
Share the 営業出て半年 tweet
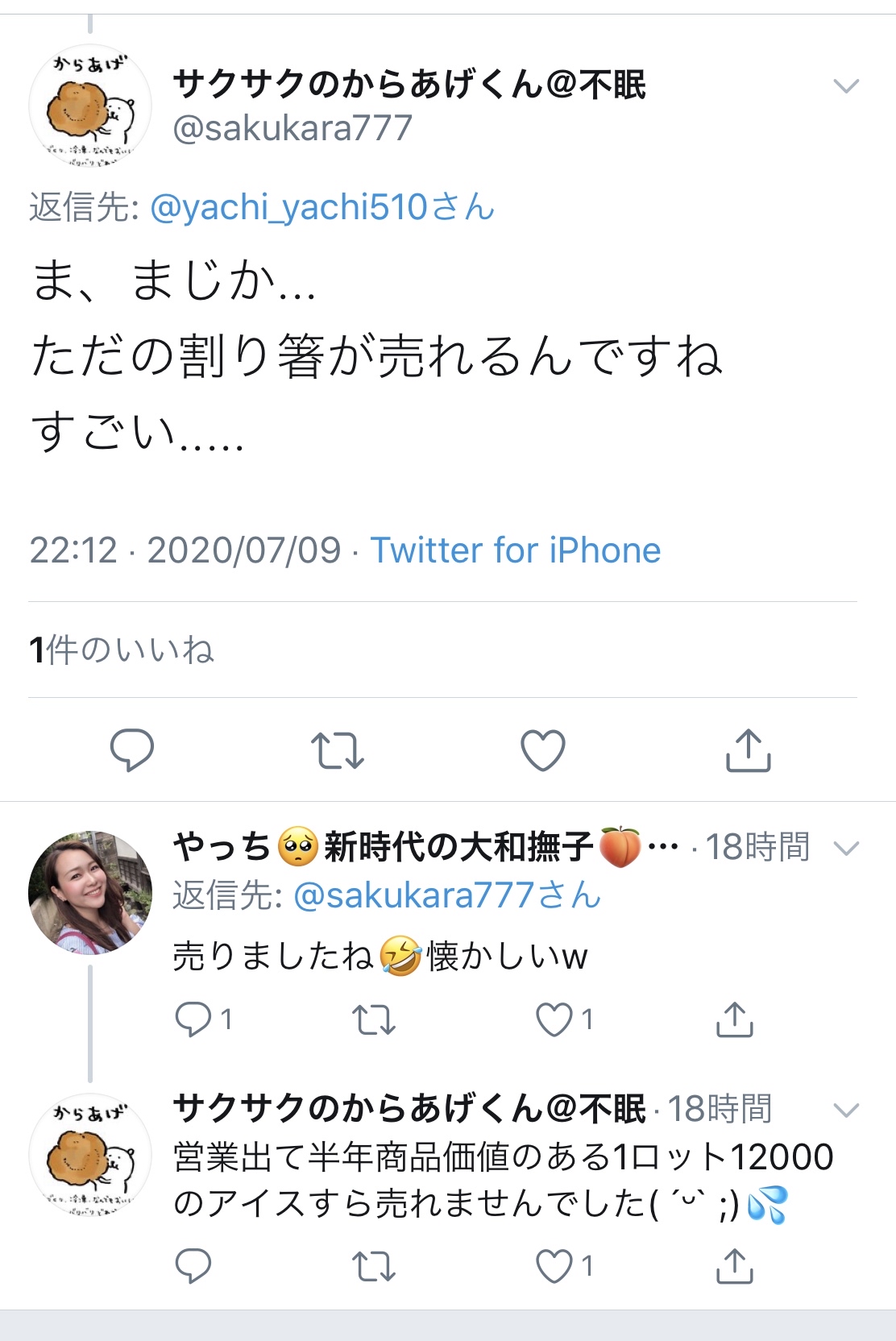click(735, 1266)
